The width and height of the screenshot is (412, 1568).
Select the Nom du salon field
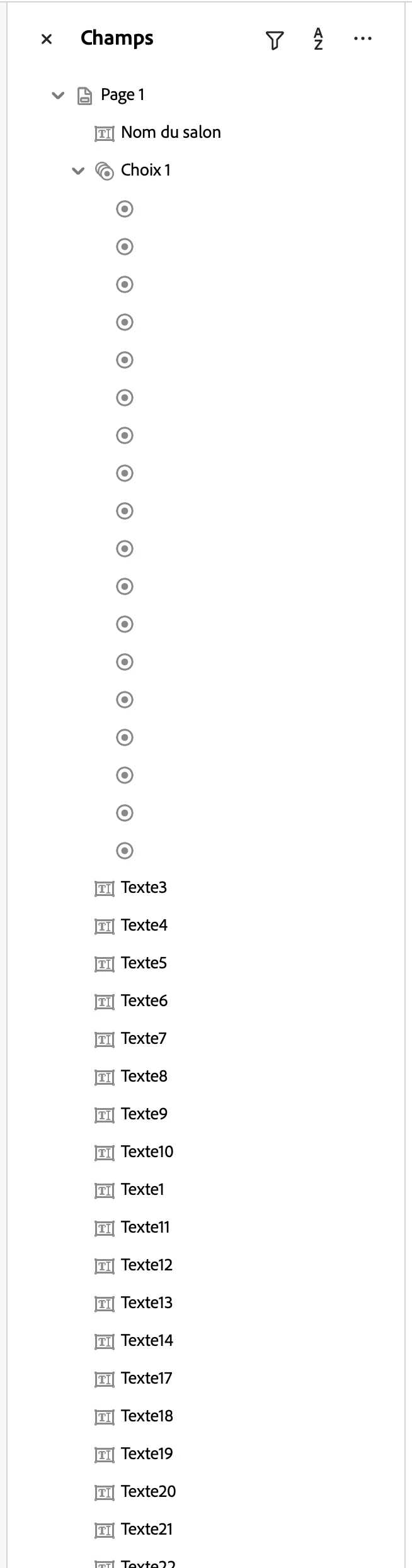pyautogui.click(x=170, y=133)
